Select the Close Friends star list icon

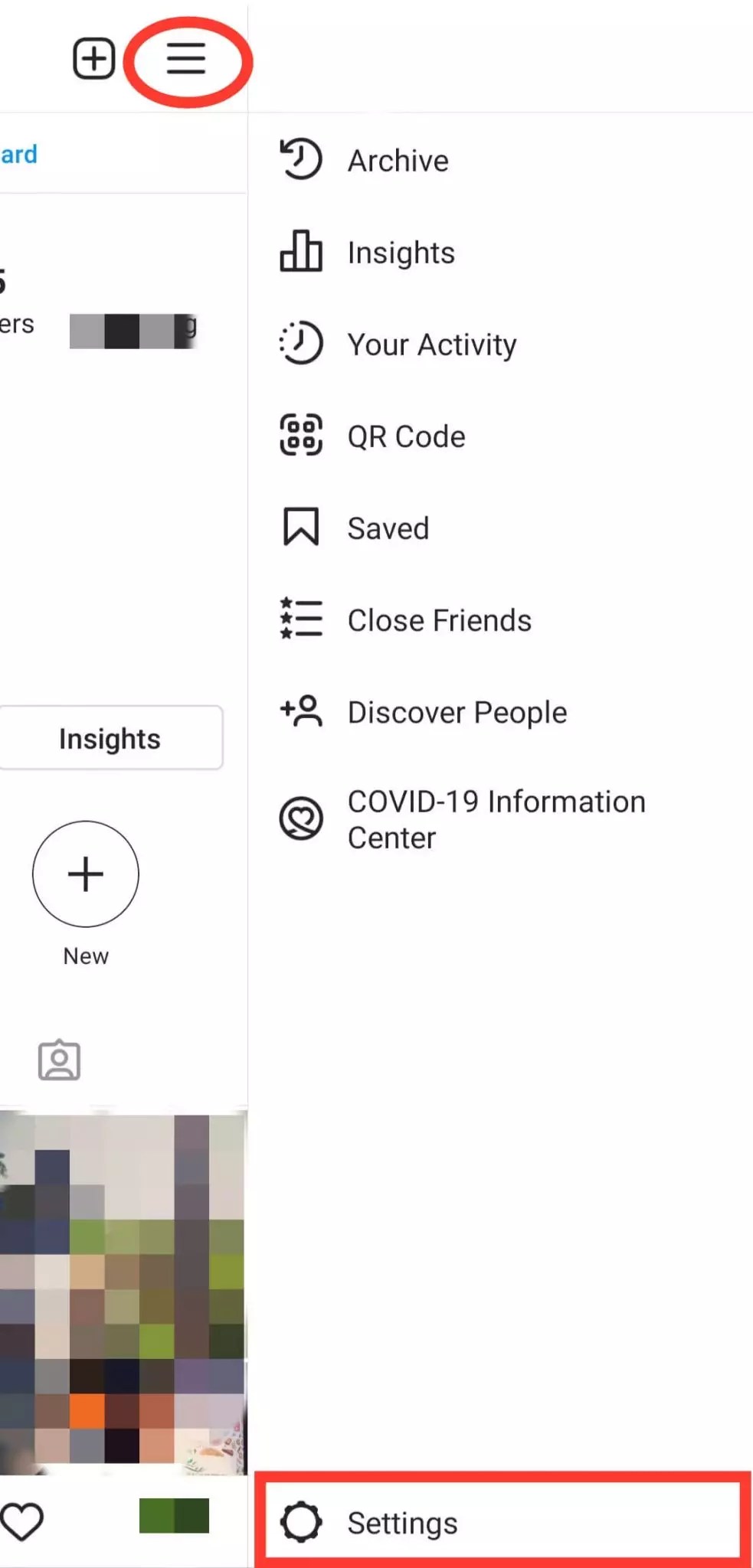(300, 619)
